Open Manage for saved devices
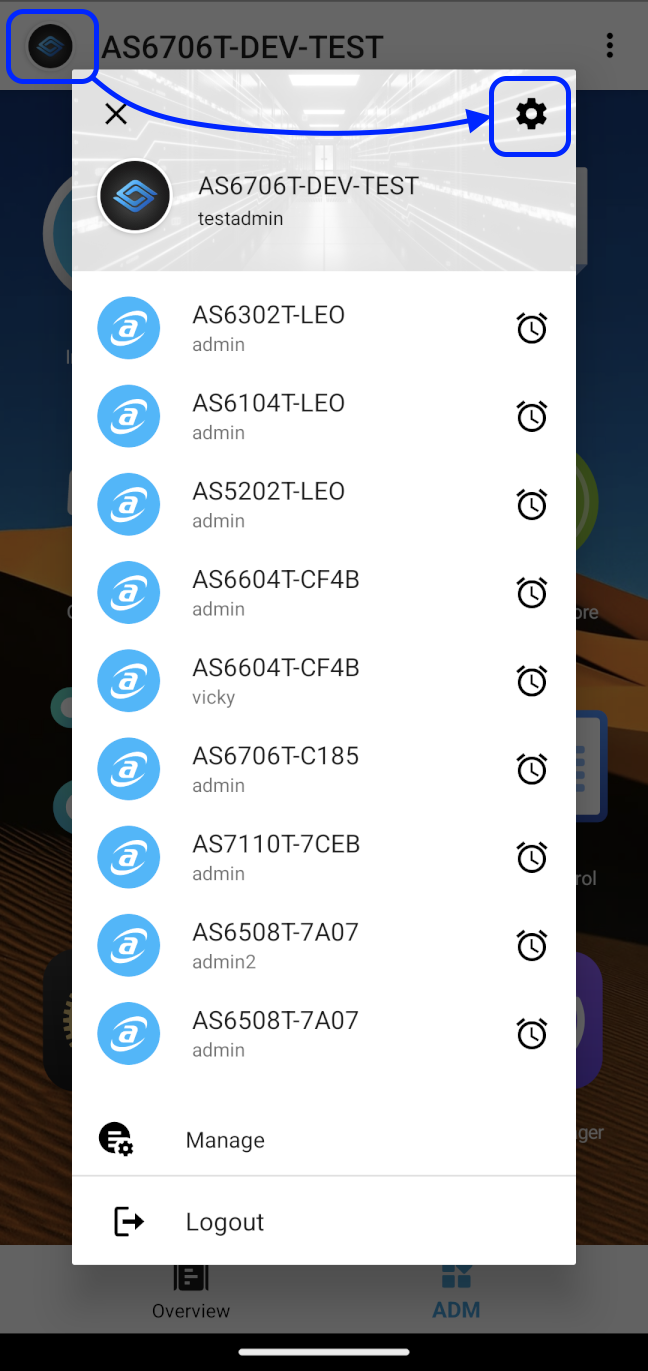Image resolution: width=648 pixels, height=1371 pixels. tap(225, 1140)
